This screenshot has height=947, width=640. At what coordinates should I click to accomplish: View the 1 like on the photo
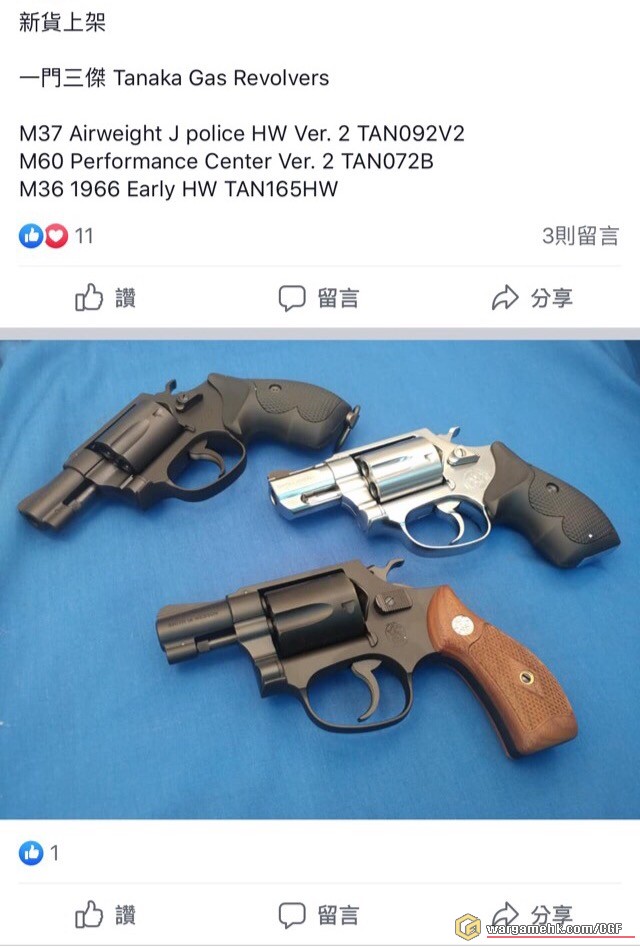[x=40, y=853]
